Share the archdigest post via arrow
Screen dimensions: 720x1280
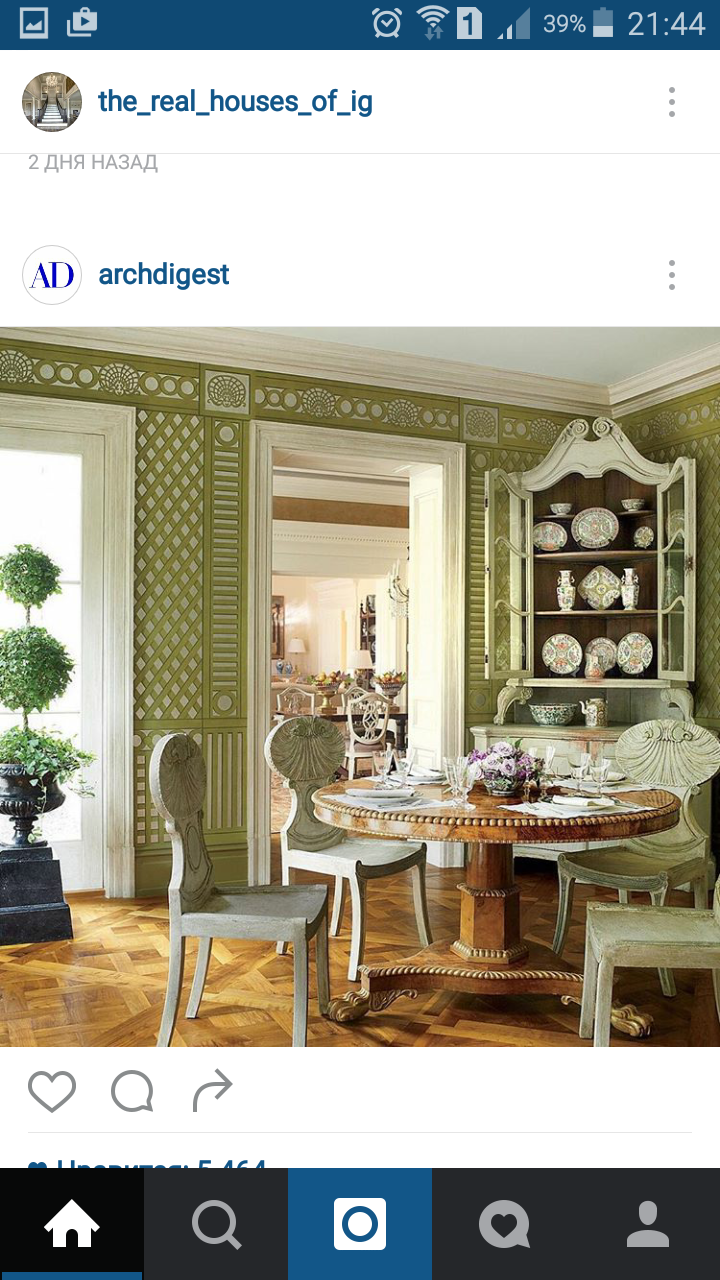pyautogui.click(x=212, y=1091)
